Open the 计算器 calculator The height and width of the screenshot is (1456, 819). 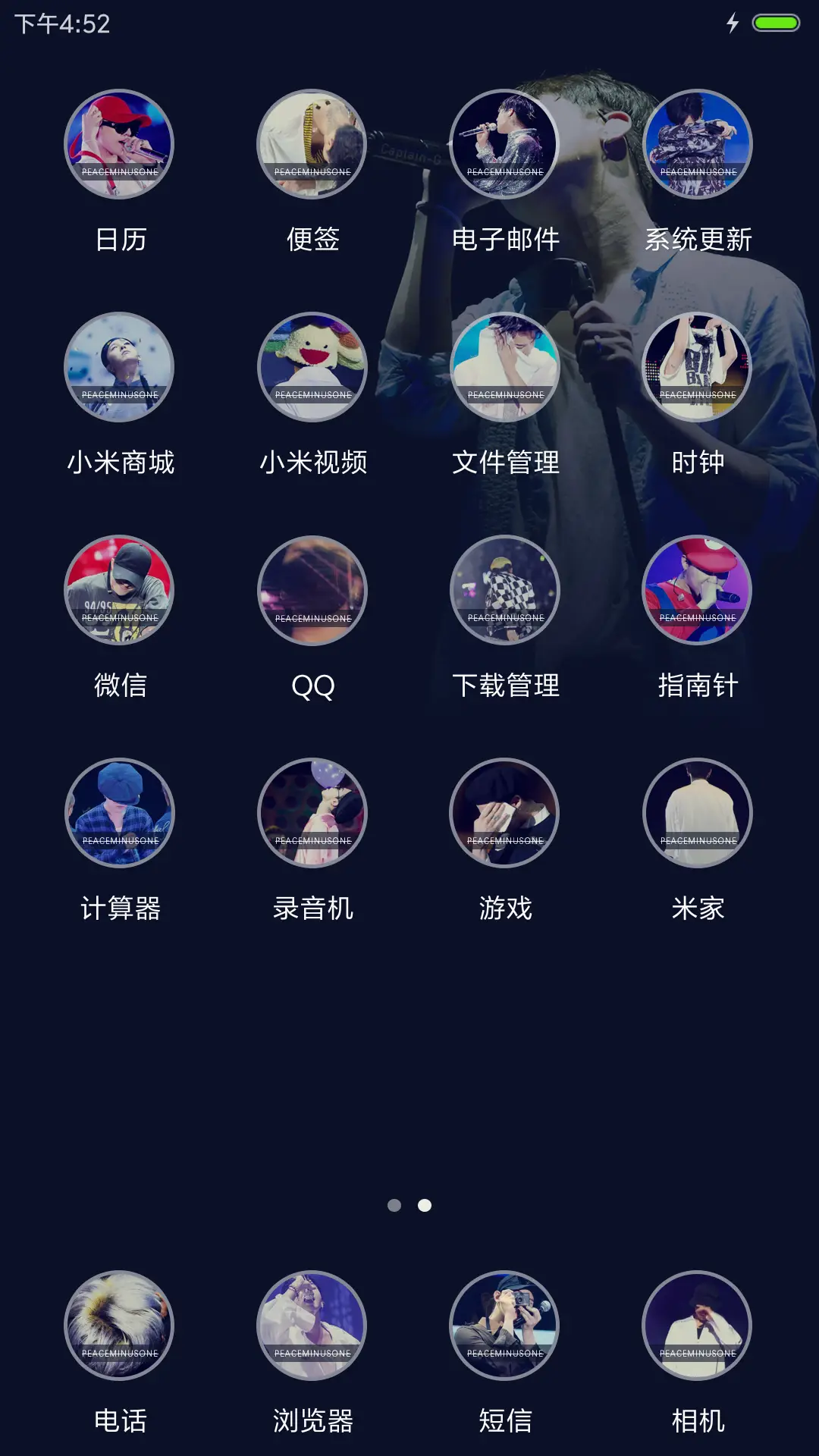pyautogui.click(x=121, y=813)
